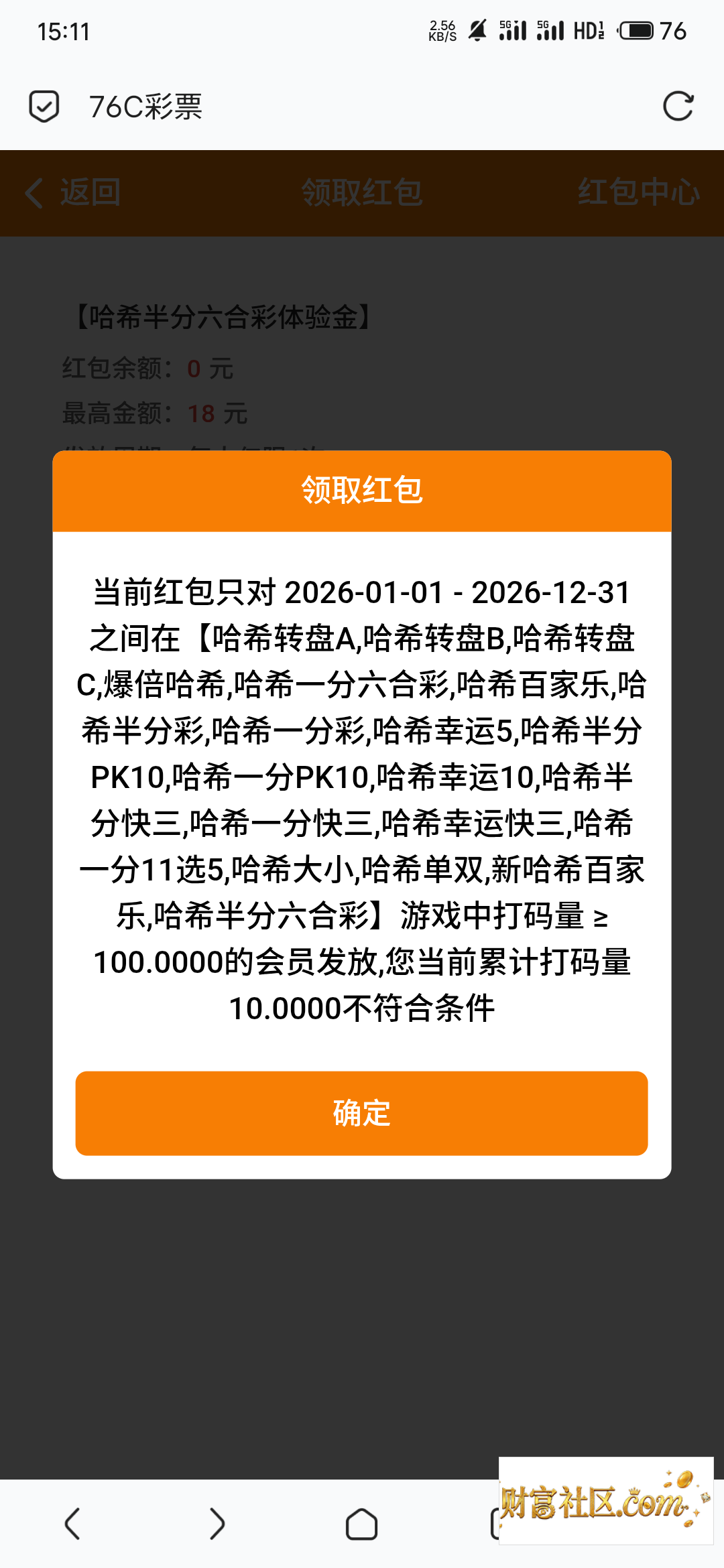Open the browser home button
This screenshot has width=724, height=1568.
click(x=361, y=1524)
